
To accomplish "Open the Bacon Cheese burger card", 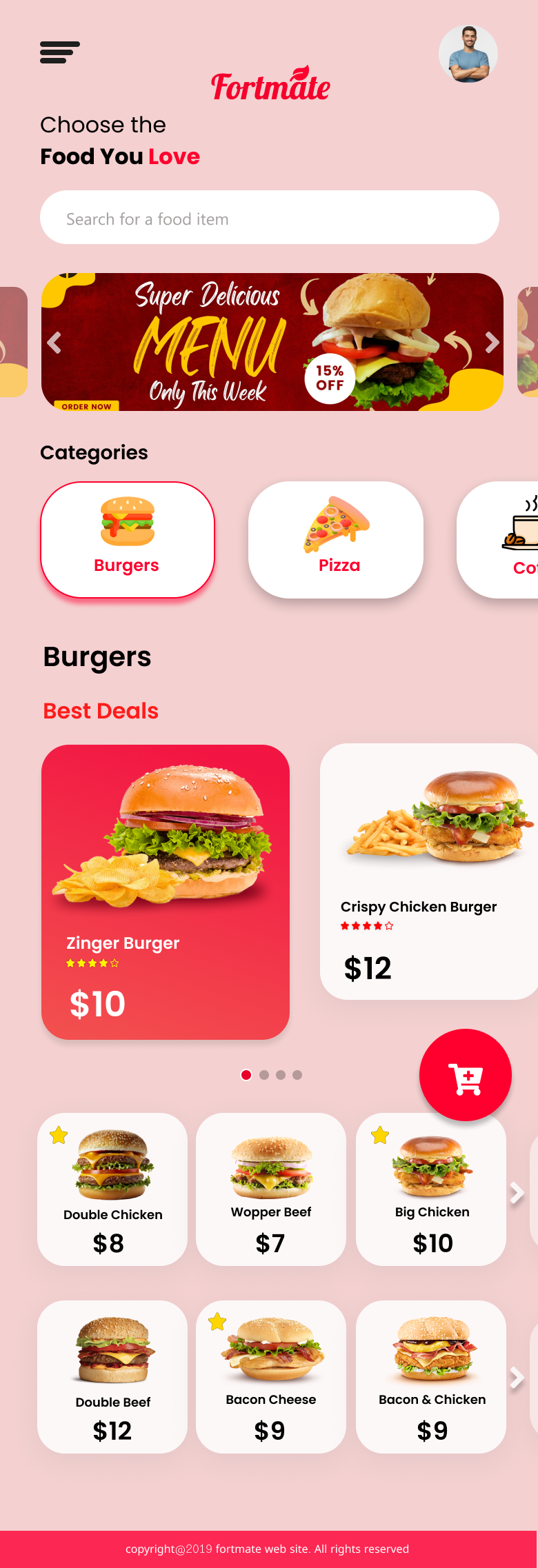I will click(x=271, y=1376).
